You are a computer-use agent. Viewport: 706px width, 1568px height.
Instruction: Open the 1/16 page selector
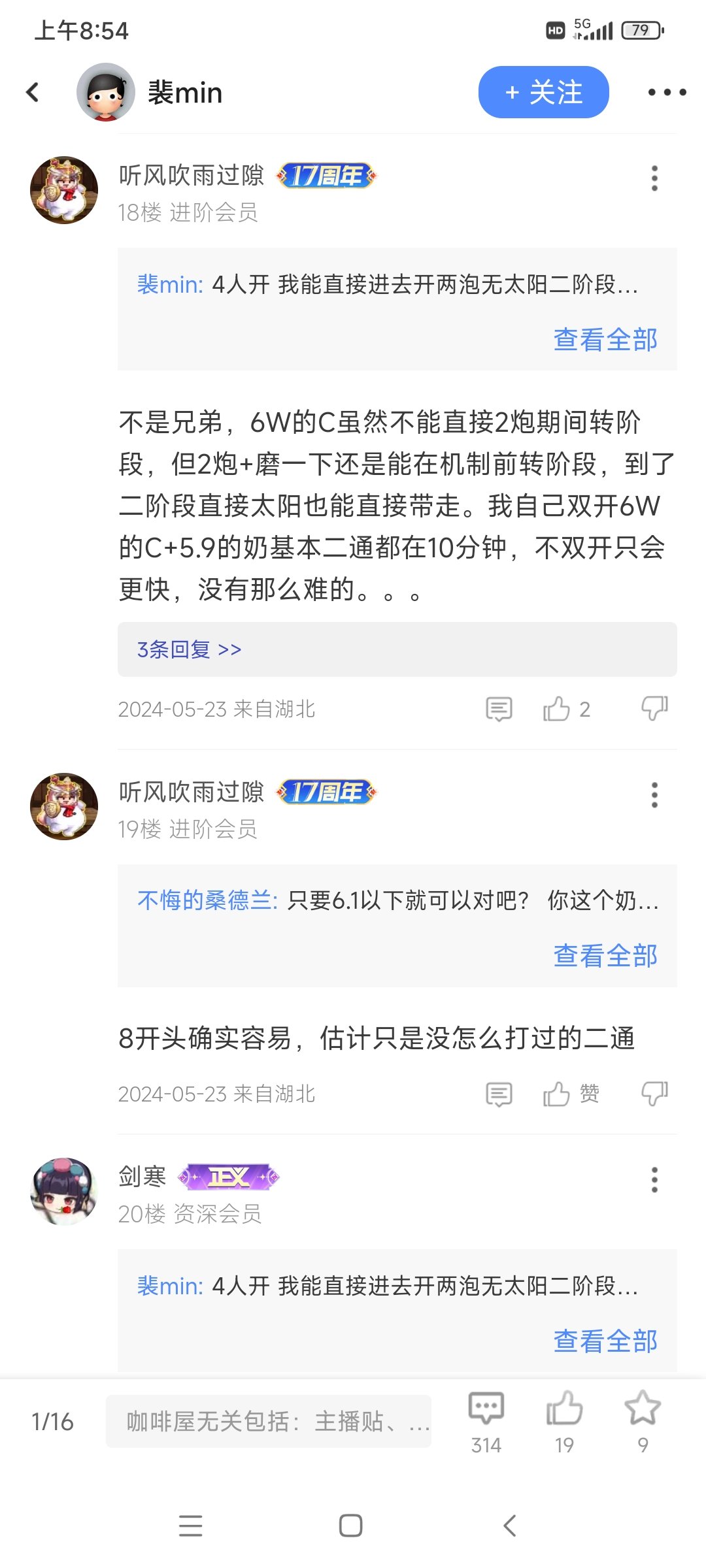tap(52, 1422)
